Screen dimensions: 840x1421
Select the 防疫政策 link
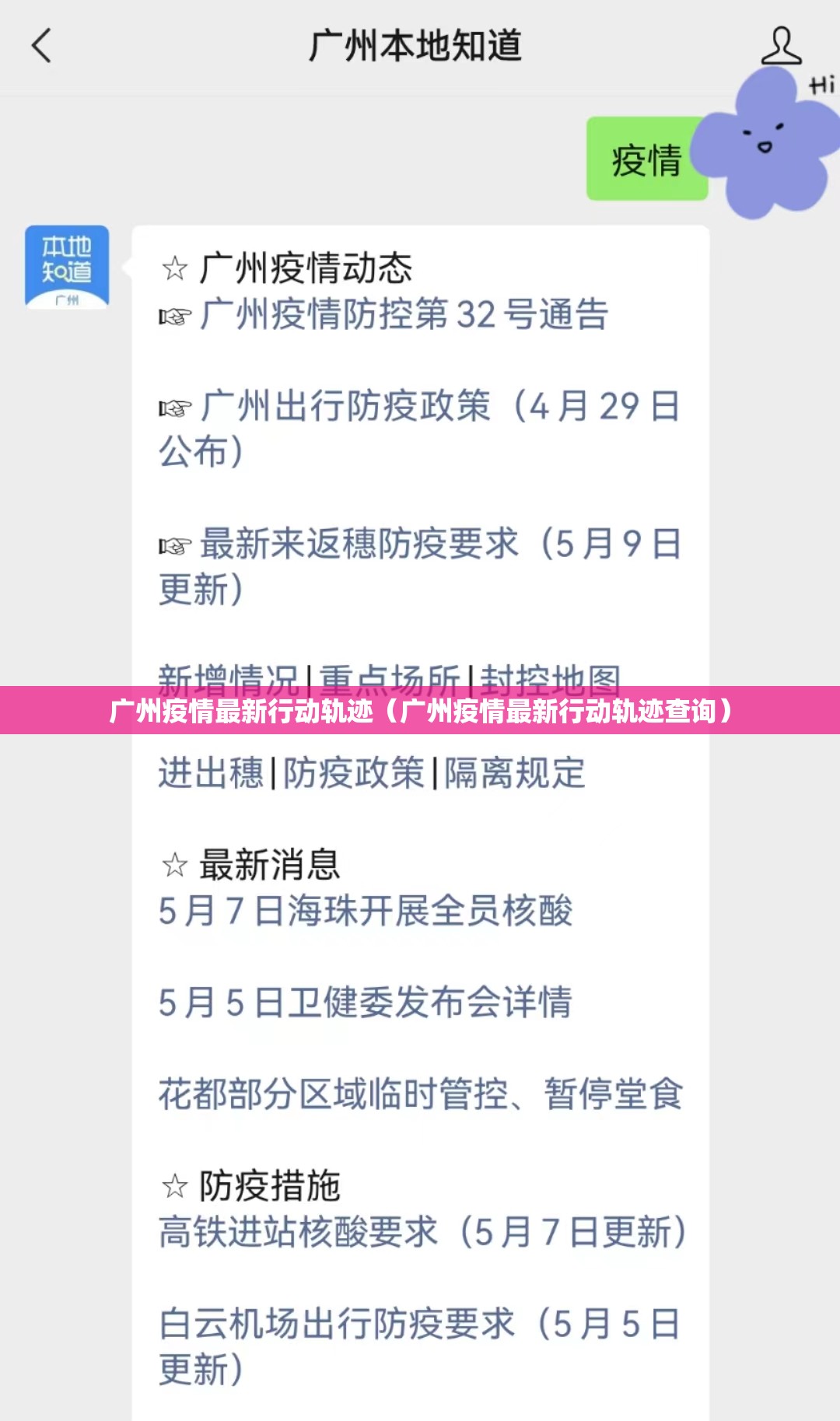coord(354,773)
